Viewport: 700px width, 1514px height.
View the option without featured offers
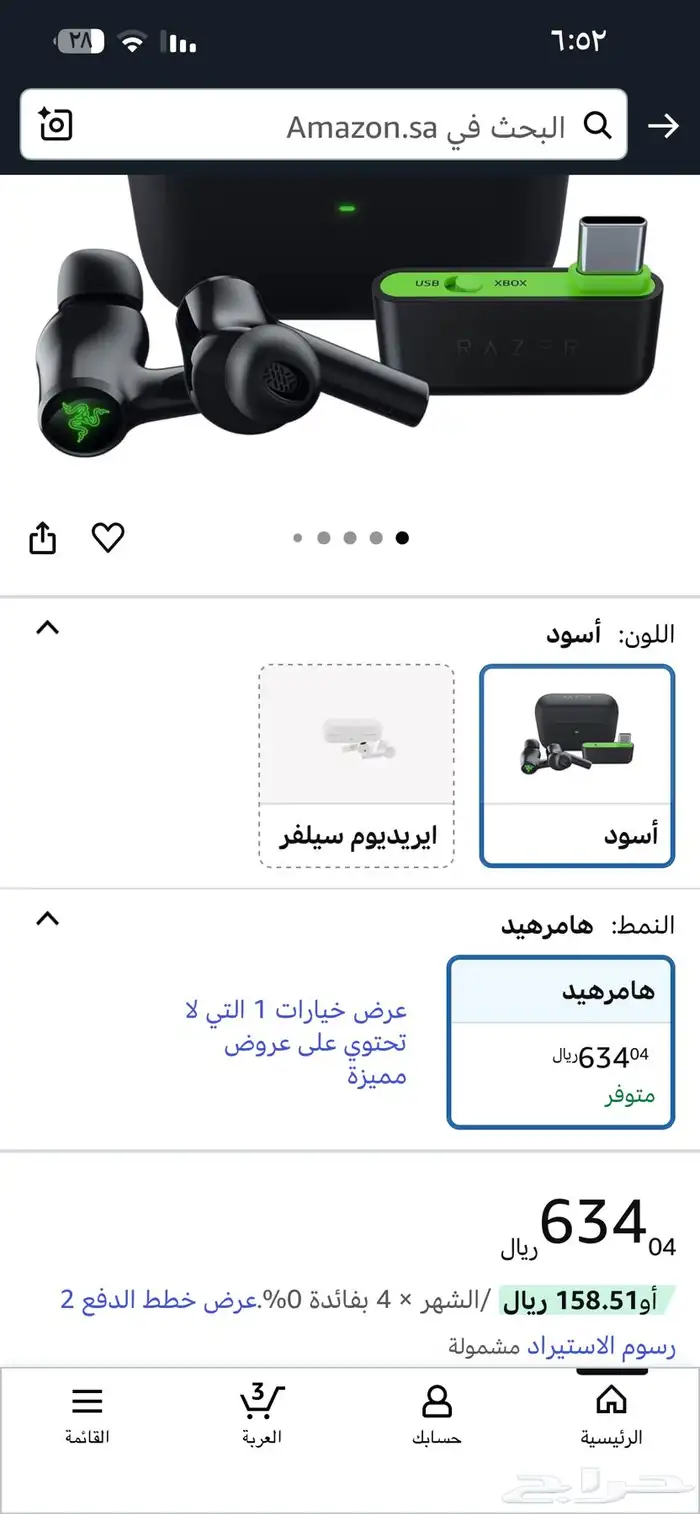pos(300,1043)
